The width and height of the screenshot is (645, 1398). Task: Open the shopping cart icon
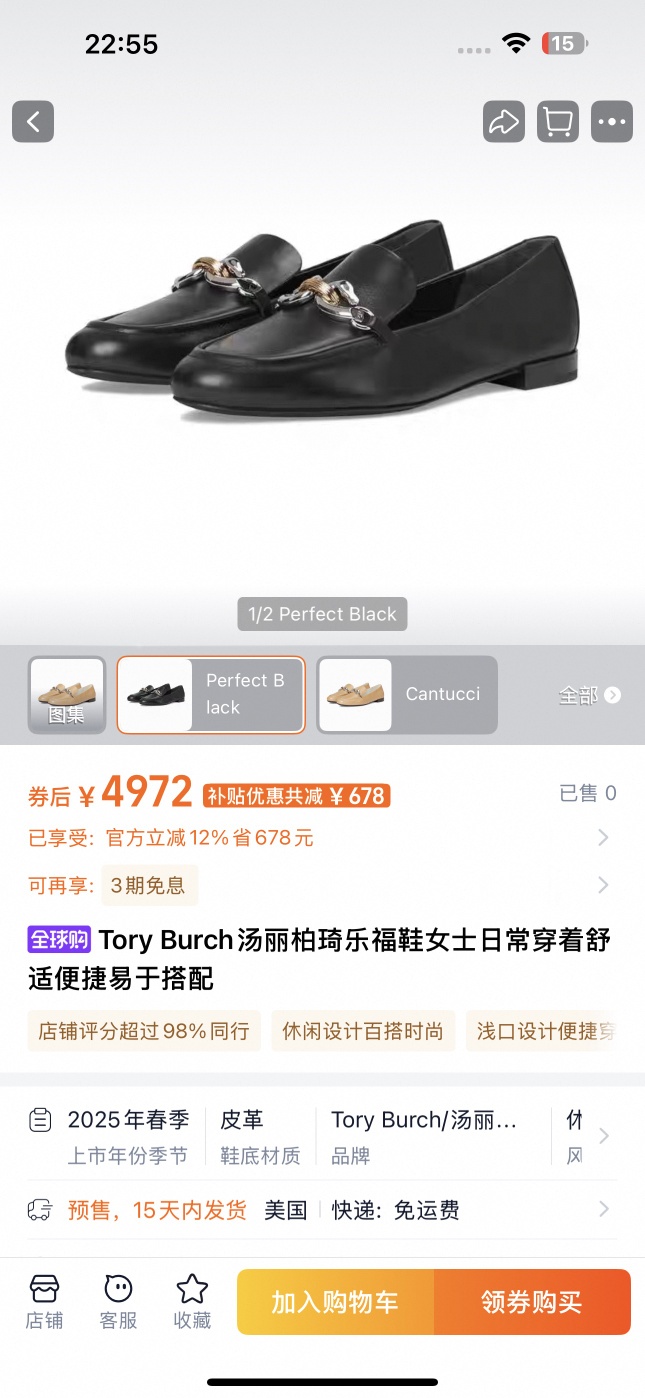(x=558, y=122)
